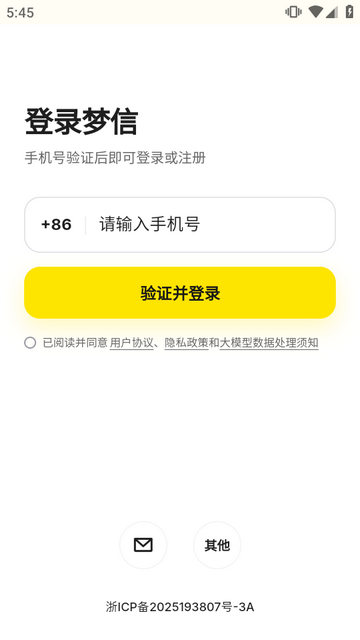The width and height of the screenshot is (360, 640).
Task: Focus the phone number input field
Action: tap(212, 224)
